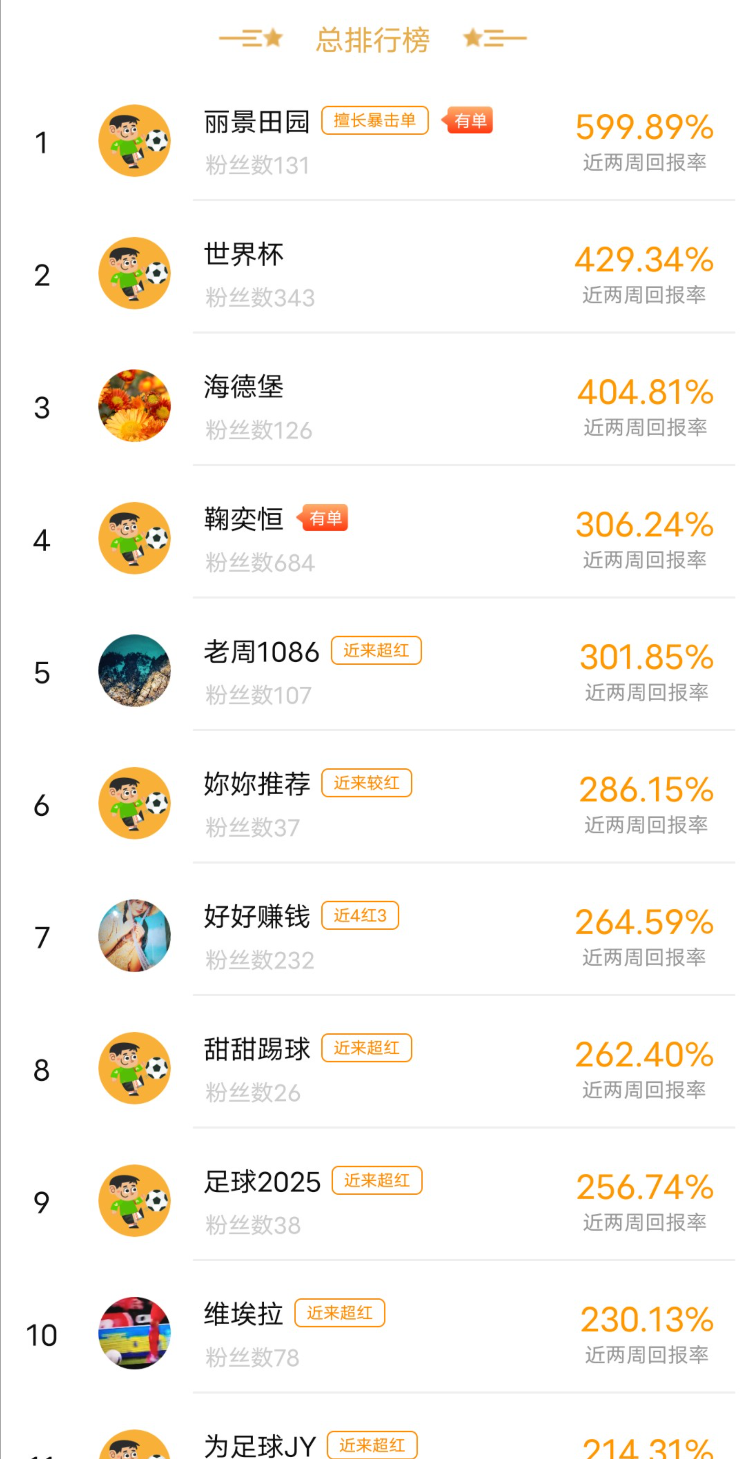
Task: Tap the 有单 tag beside 丽景田园
Action: [x=468, y=121]
